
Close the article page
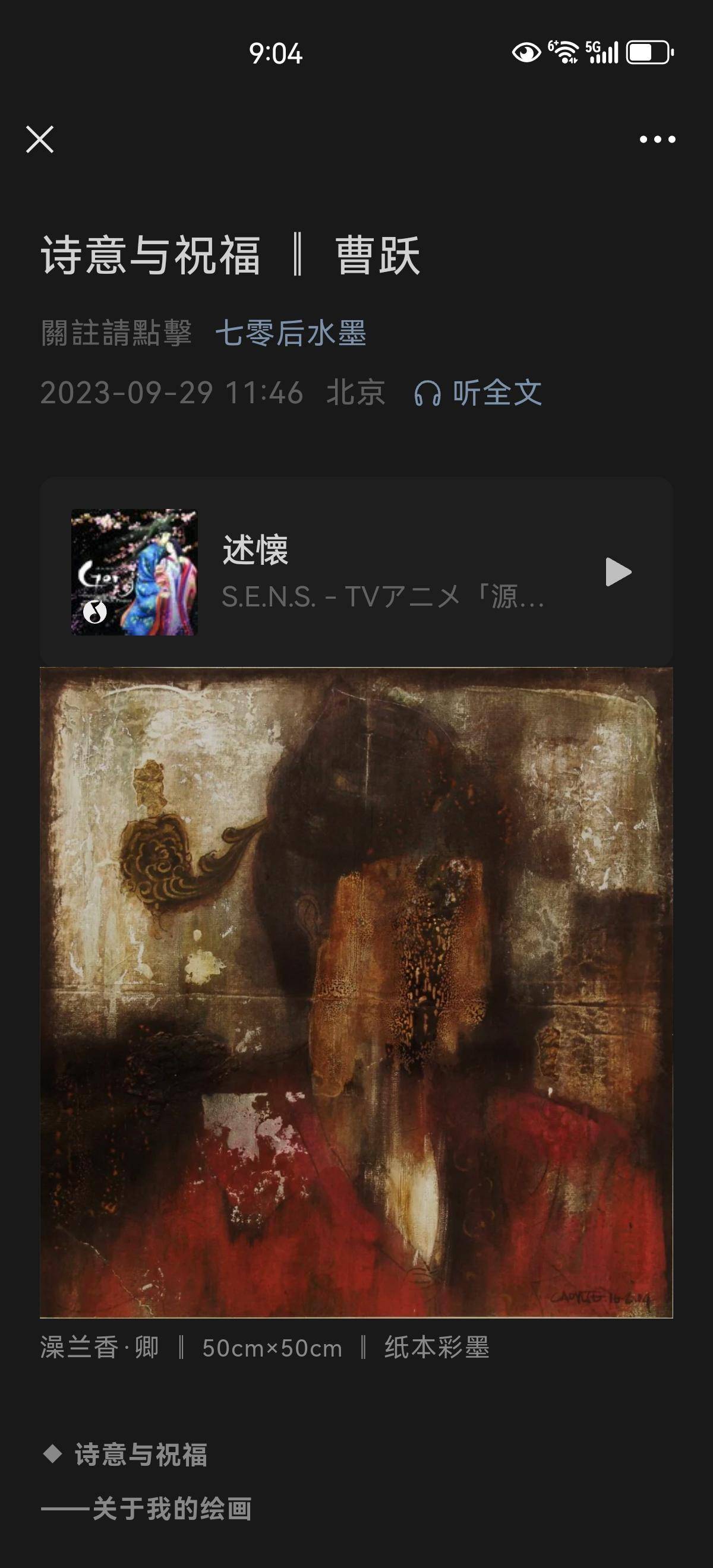pyautogui.click(x=40, y=140)
